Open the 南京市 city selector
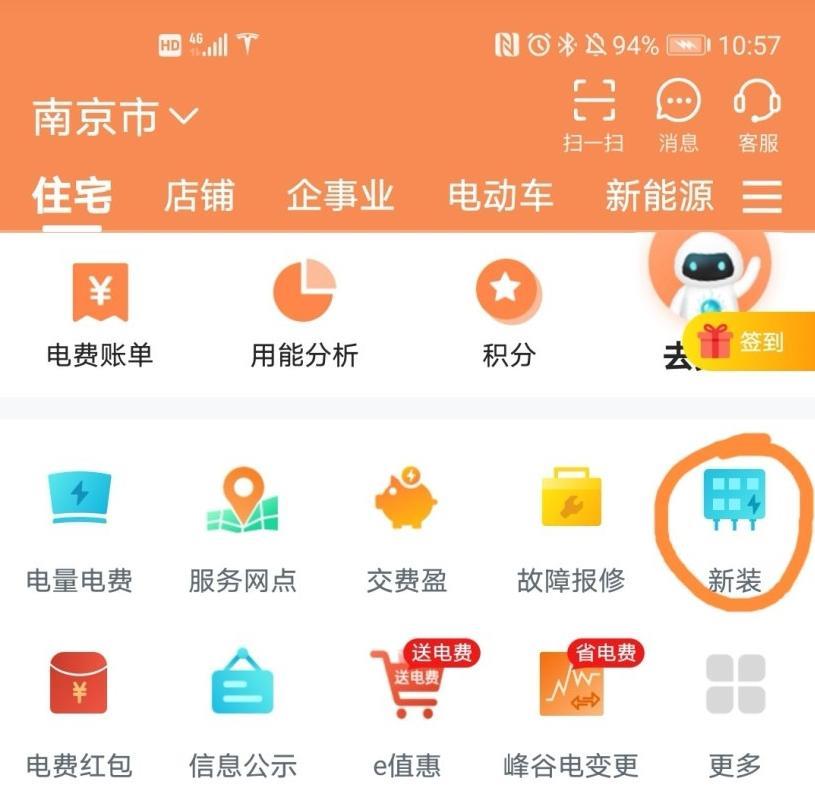Viewport: 815px width, 797px height. tap(115, 118)
